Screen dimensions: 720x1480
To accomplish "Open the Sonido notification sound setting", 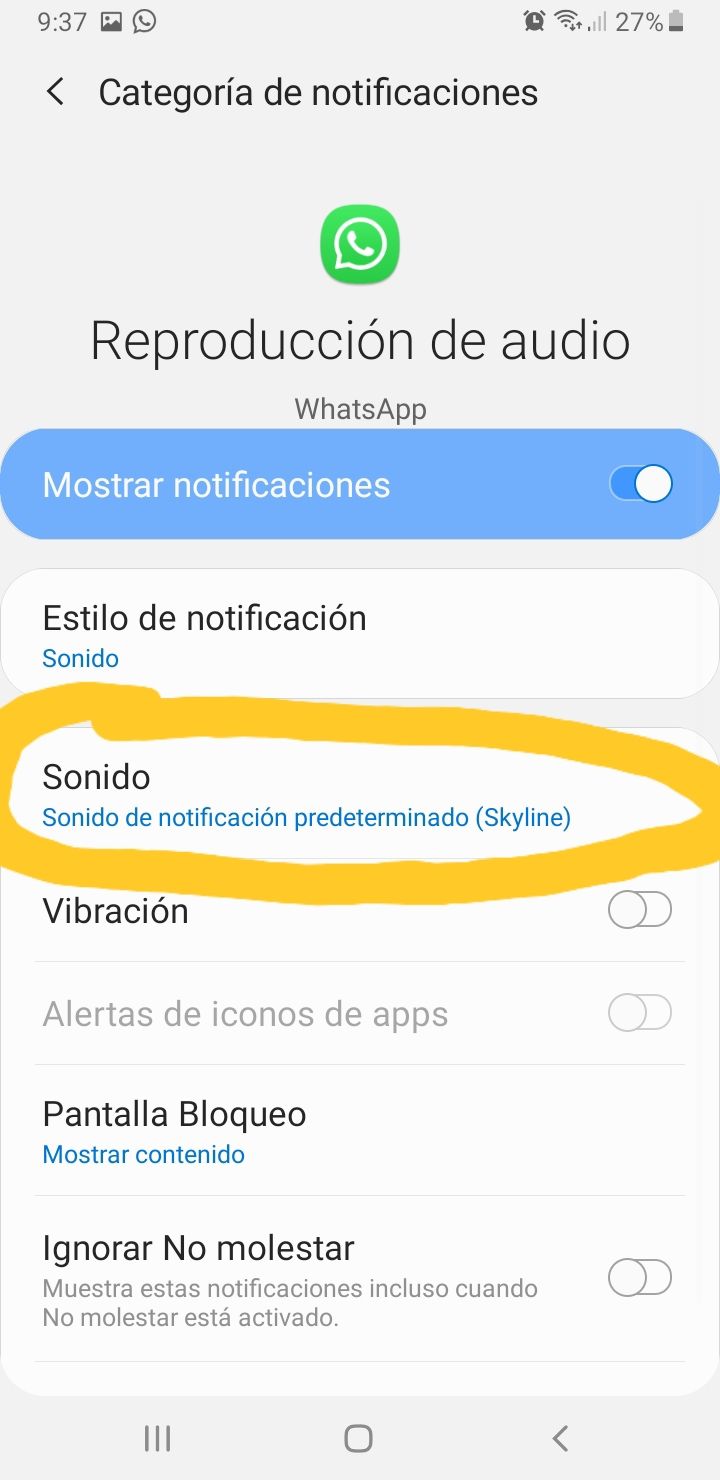I will pos(306,796).
